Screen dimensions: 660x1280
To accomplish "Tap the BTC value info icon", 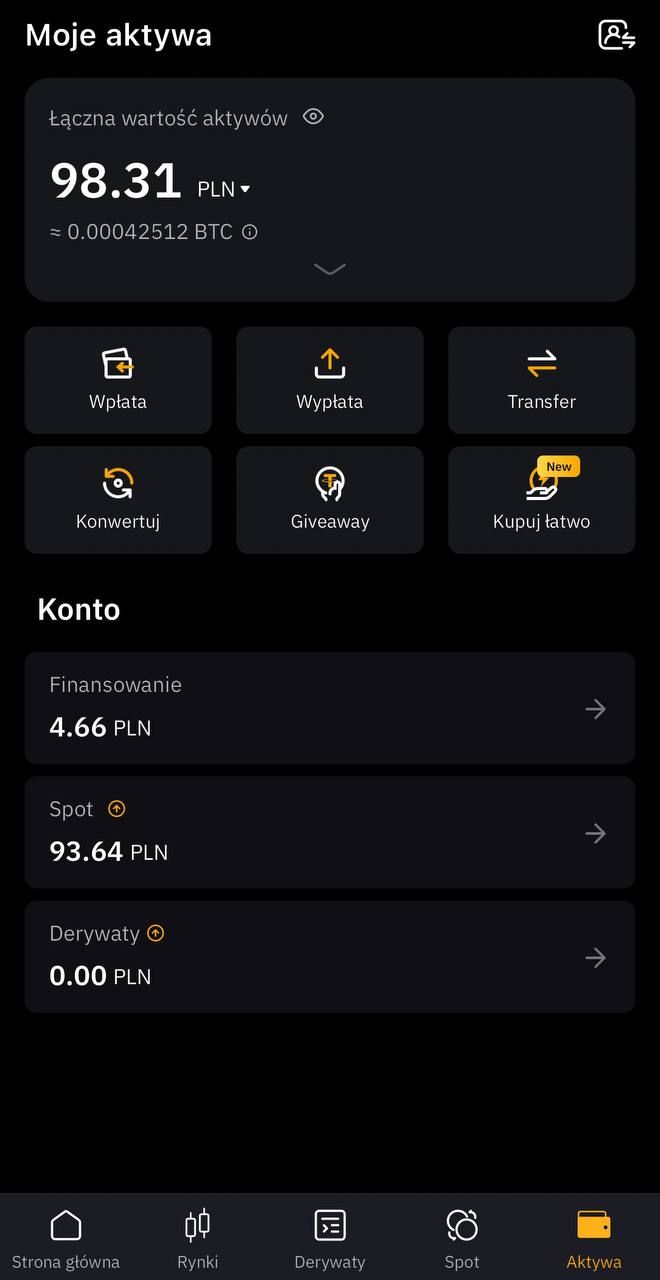I will click(x=250, y=232).
